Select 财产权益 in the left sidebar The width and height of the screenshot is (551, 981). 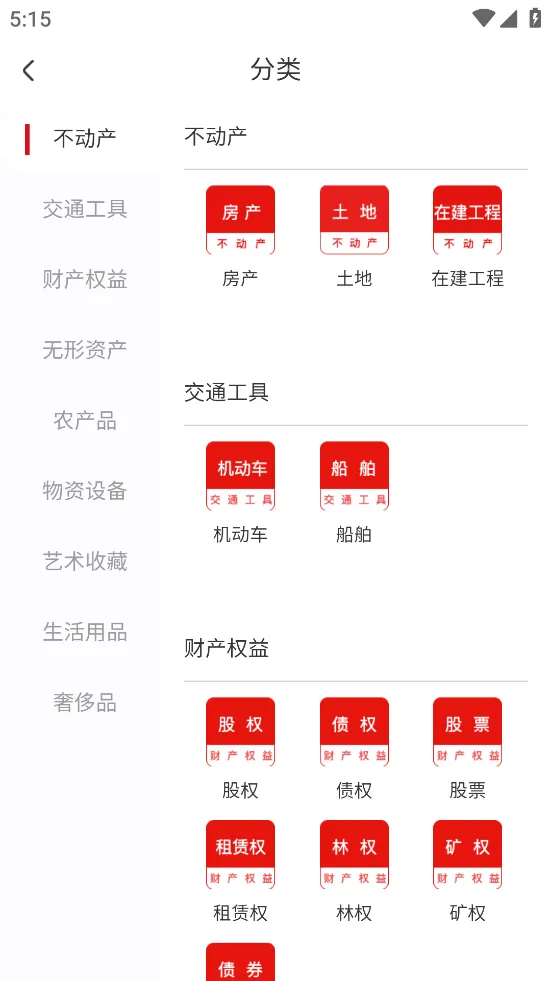(x=85, y=279)
